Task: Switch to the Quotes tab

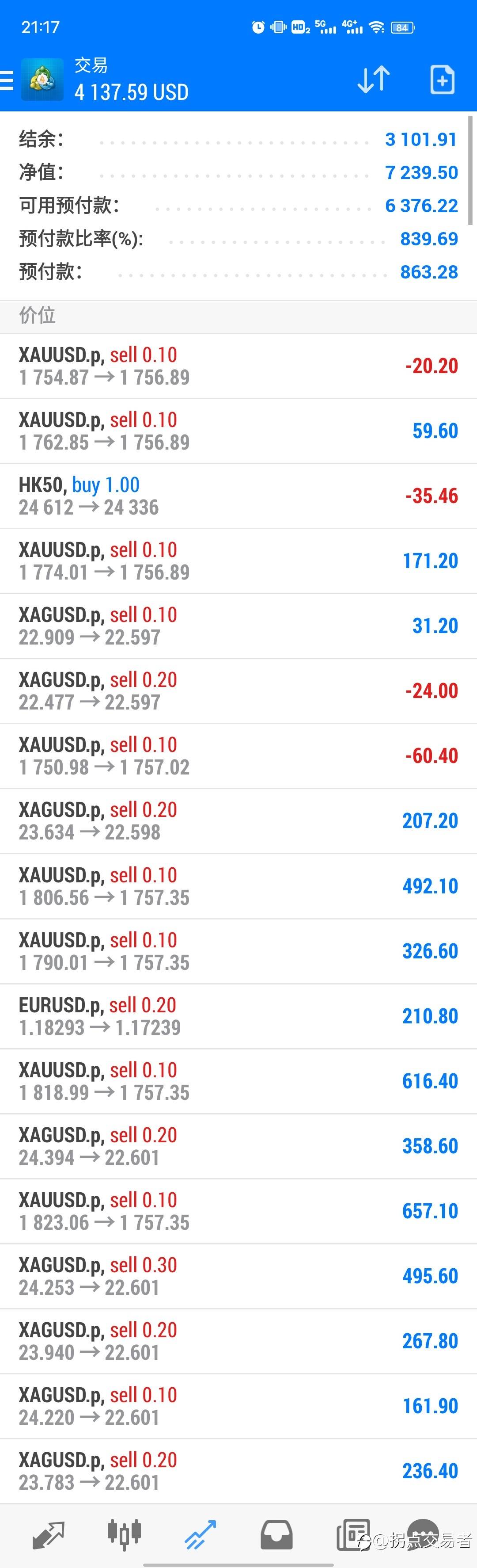Action: click(48, 1534)
